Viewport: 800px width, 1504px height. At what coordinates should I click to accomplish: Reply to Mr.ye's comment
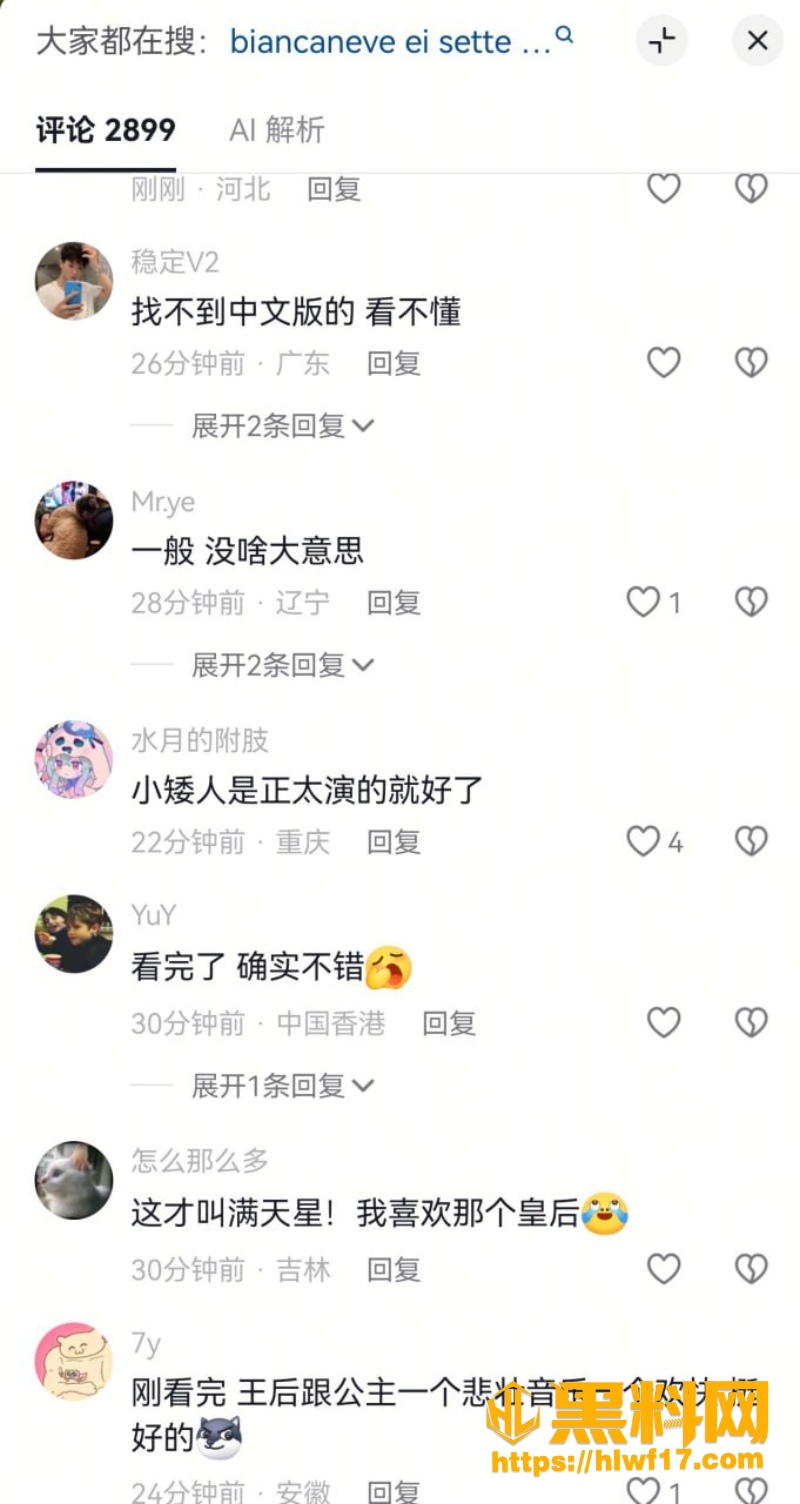[393, 602]
